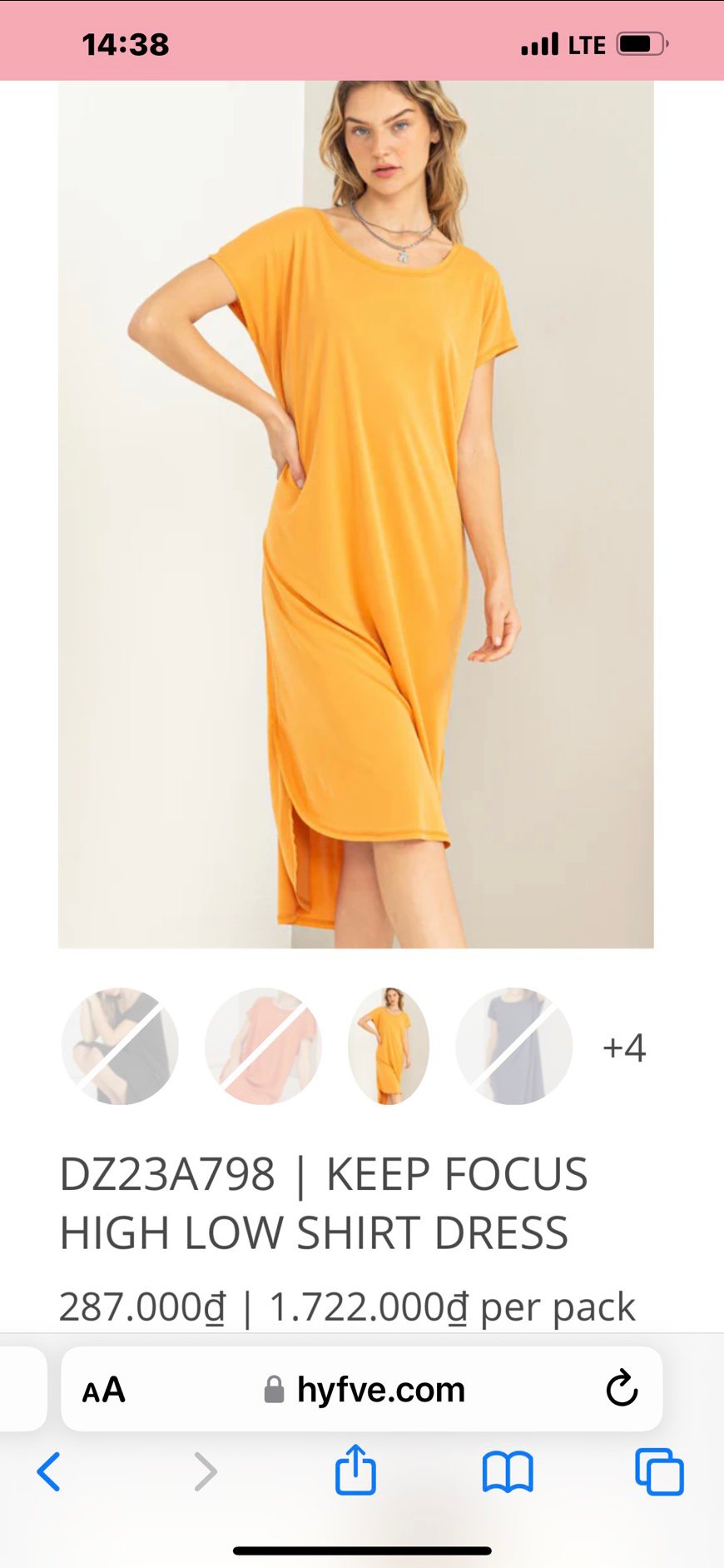The height and width of the screenshot is (1568, 724).
Task: Select the navy color swatch
Action: 514,1047
